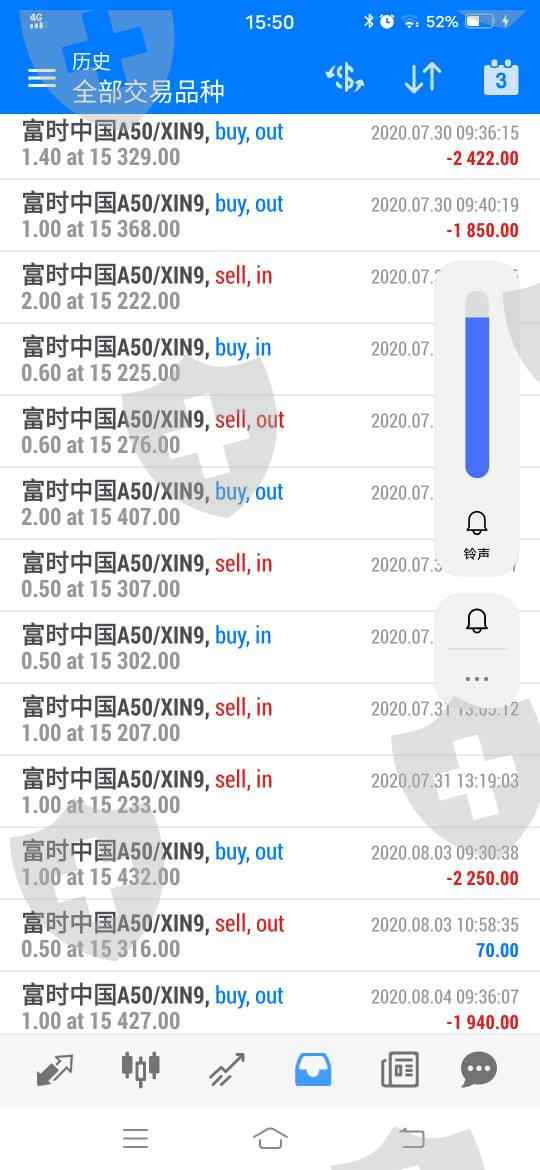
Task: Switch to the News tab
Action: pyautogui.click(x=400, y=1071)
